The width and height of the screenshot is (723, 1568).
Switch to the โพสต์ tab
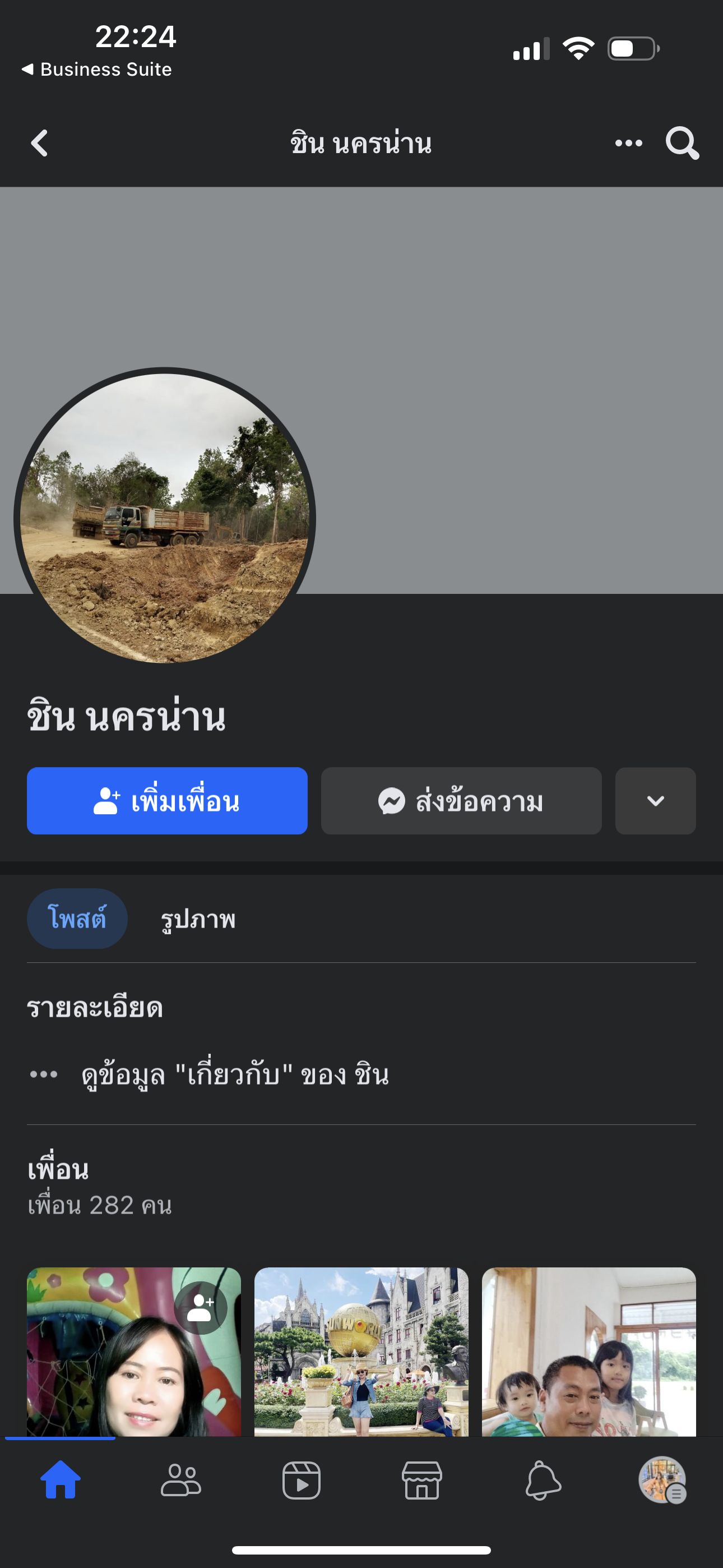pos(77,919)
